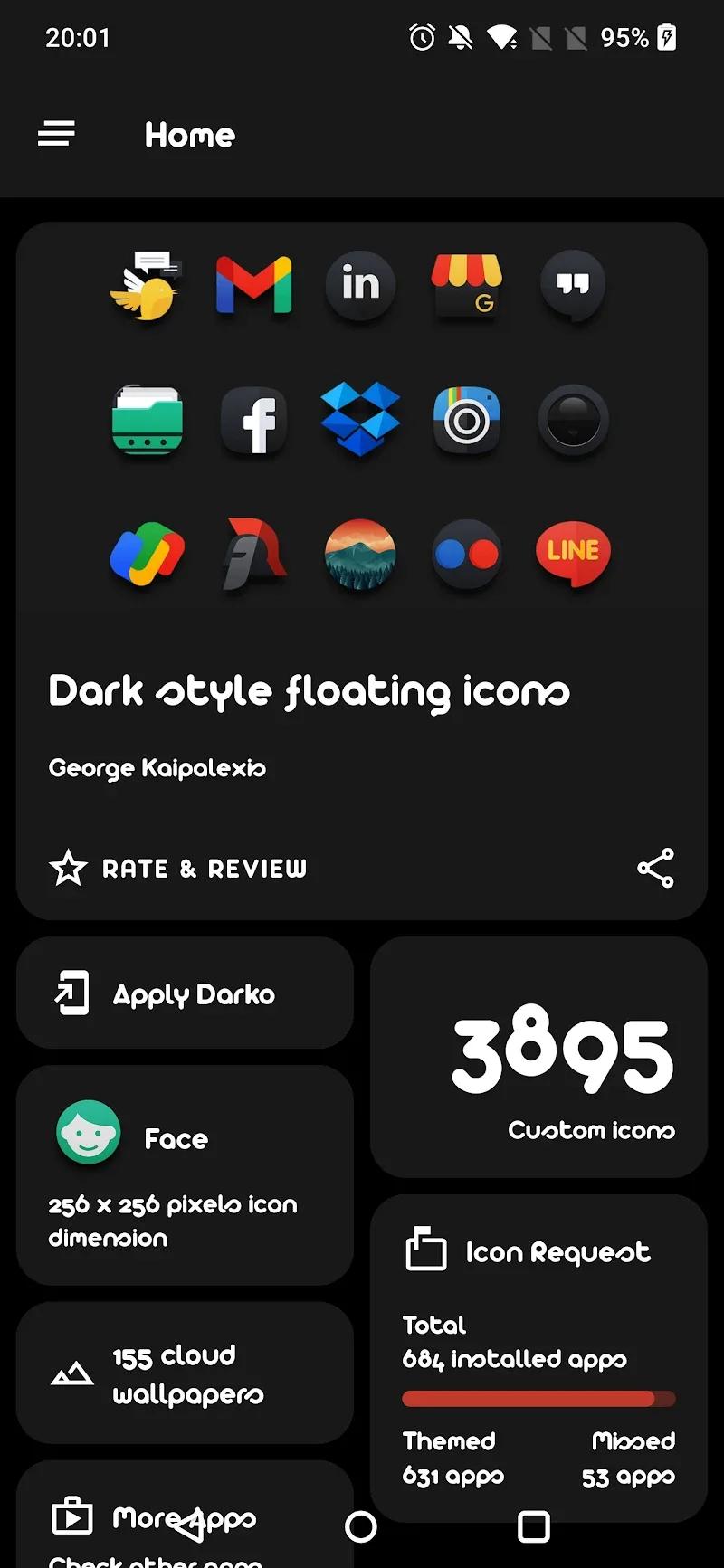View the 155 cloud wallpapers
This screenshot has width=724, height=1568.
pos(185,1373)
